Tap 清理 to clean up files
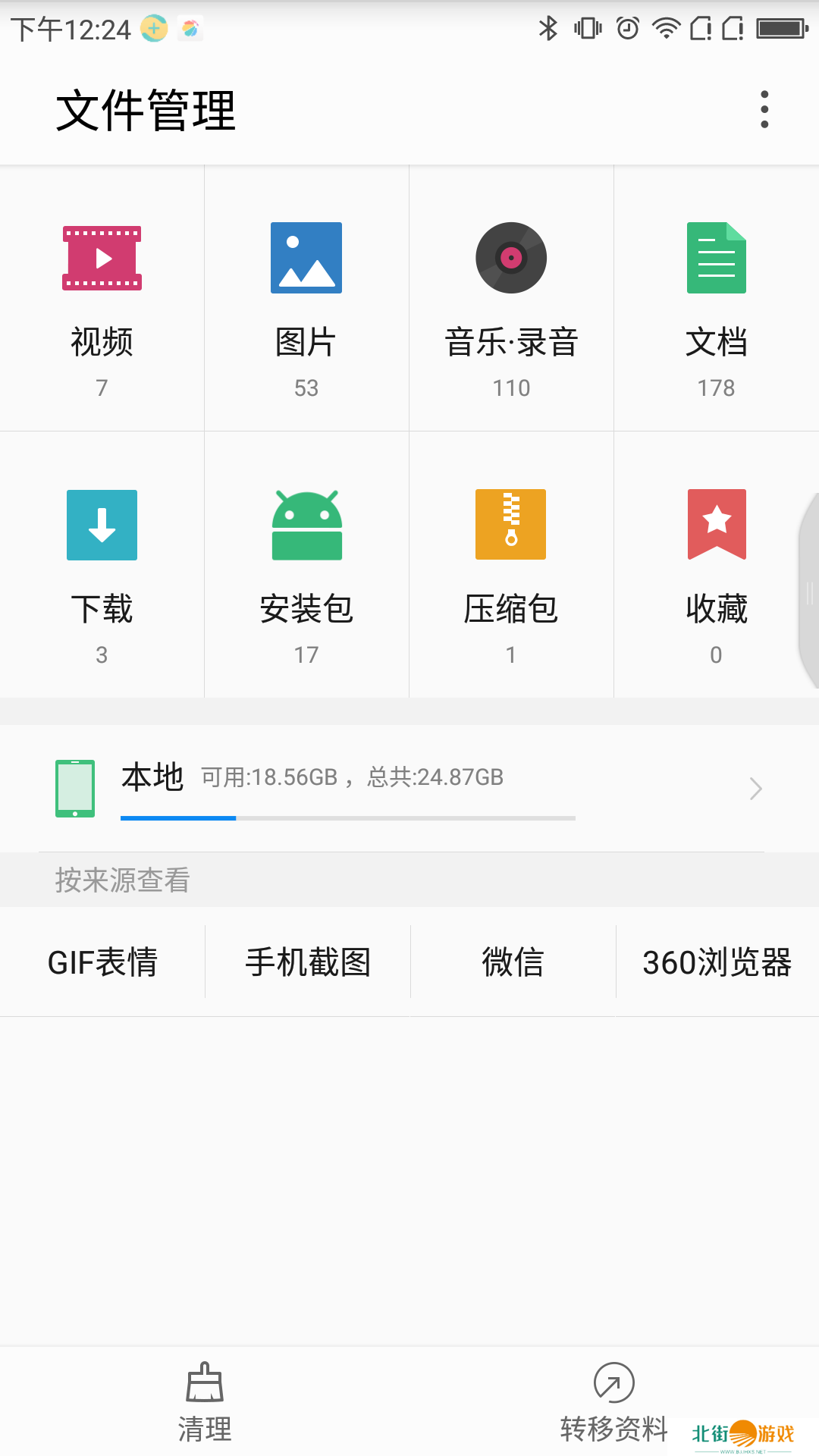819x1456 pixels. (x=205, y=1401)
